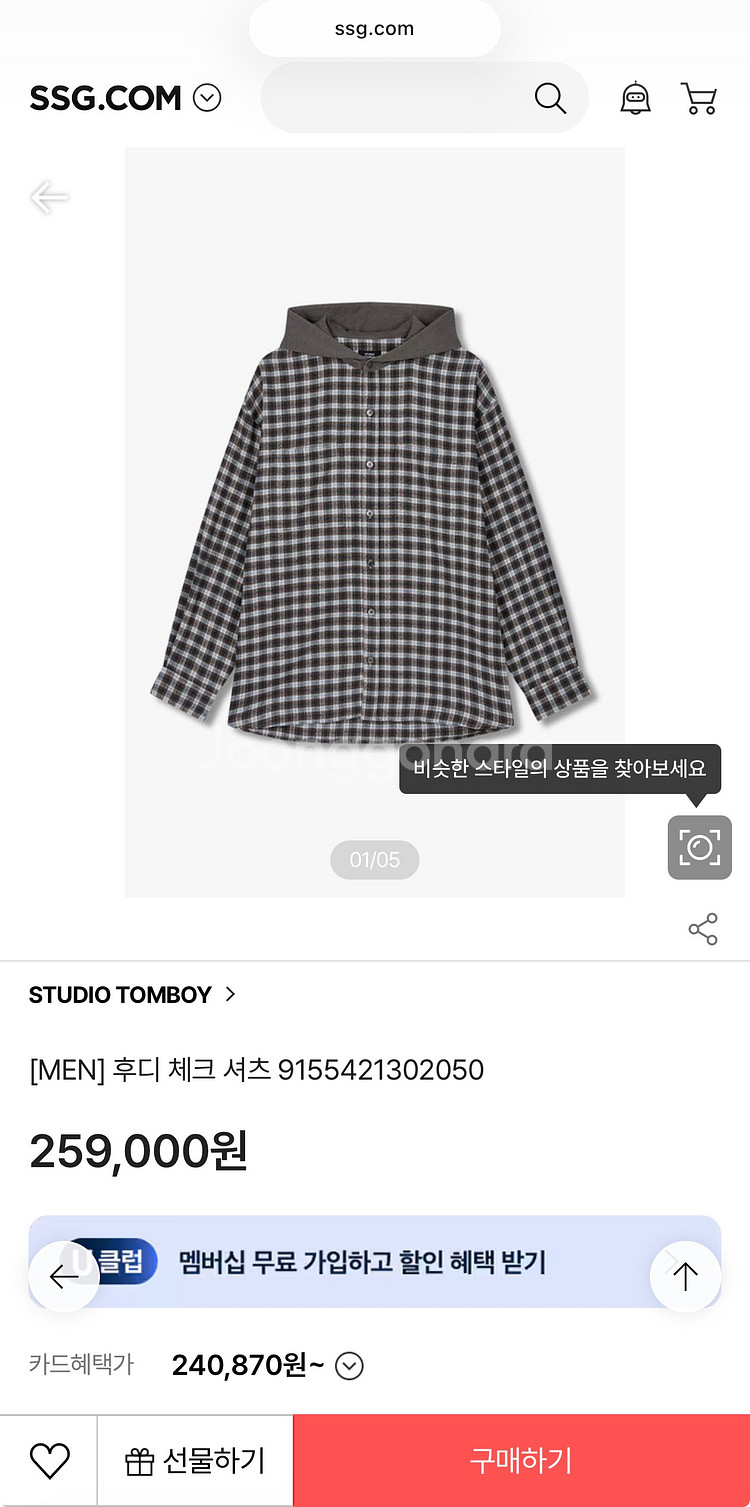The width and height of the screenshot is (750, 1507).
Task: Find similar style items with camera icon
Action: [x=699, y=848]
